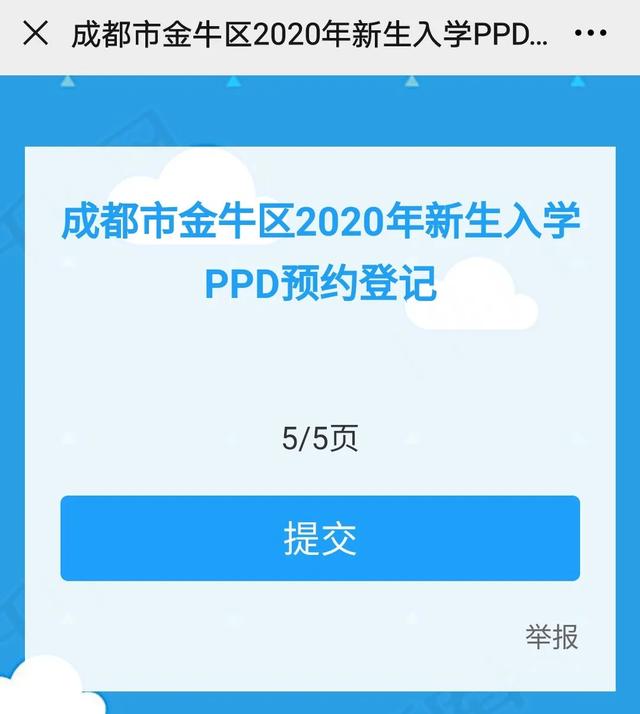640x714 pixels.
Task: Tap 举报 to report this form
Action: 551,636
